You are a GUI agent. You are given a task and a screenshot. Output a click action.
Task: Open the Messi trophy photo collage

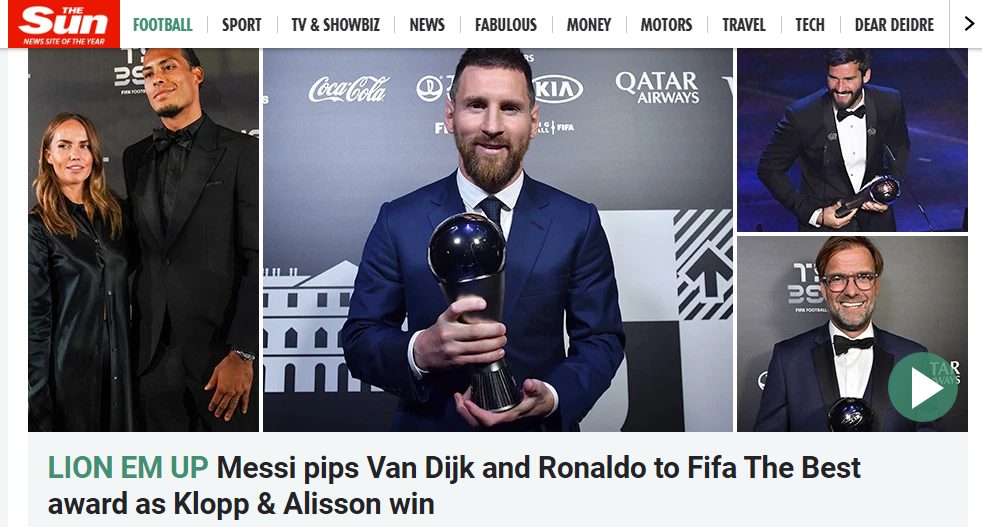pyautogui.click(x=497, y=240)
